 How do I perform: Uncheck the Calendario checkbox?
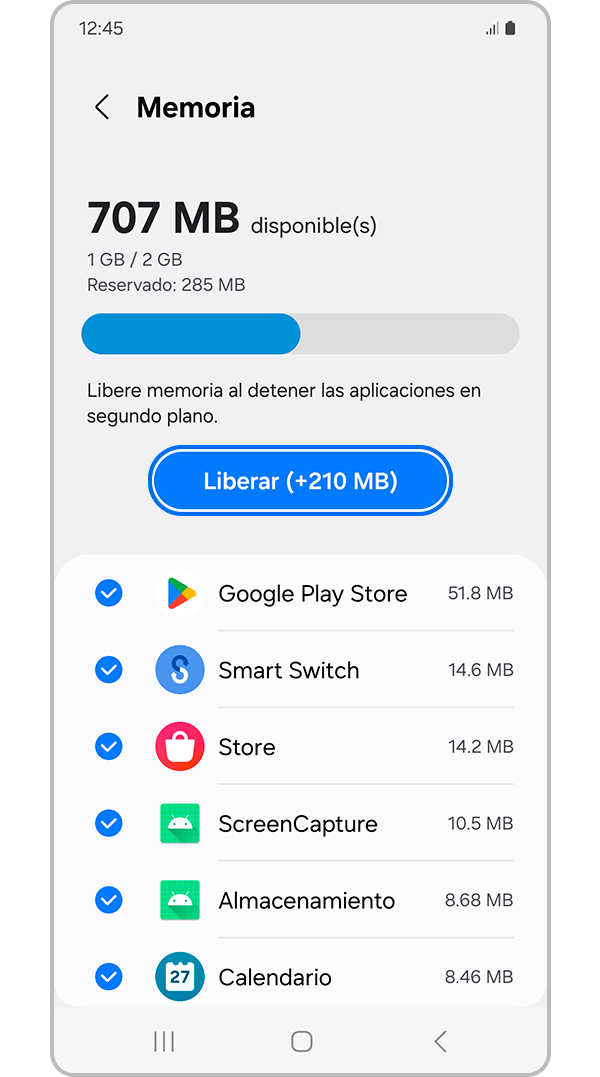click(x=109, y=977)
